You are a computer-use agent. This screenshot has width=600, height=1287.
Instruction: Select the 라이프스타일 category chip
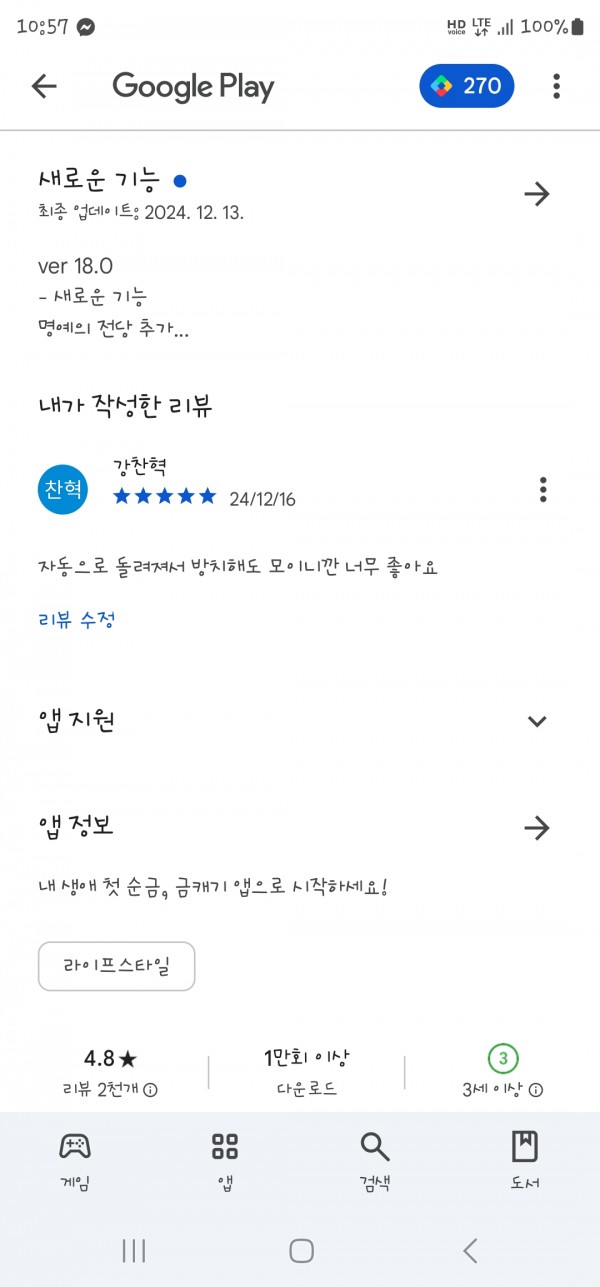116,966
